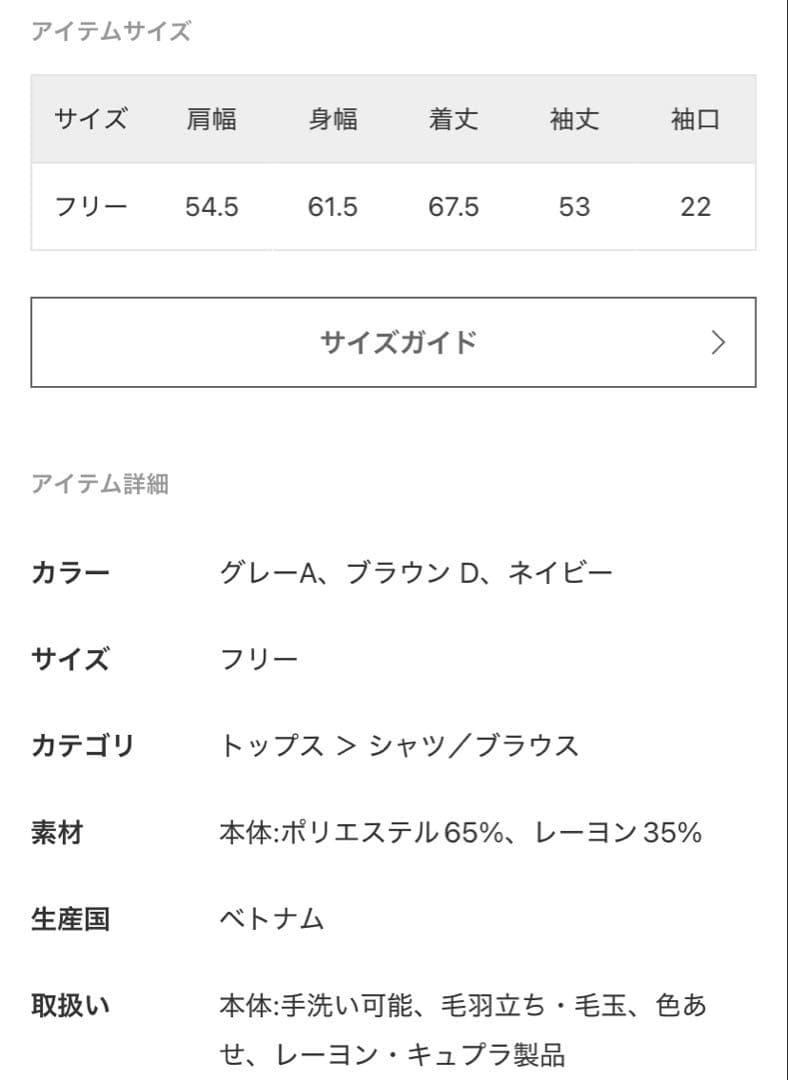Click the サイズガイド chevron arrow
Viewport: 788px width, 1080px height.
(x=716, y=342)
